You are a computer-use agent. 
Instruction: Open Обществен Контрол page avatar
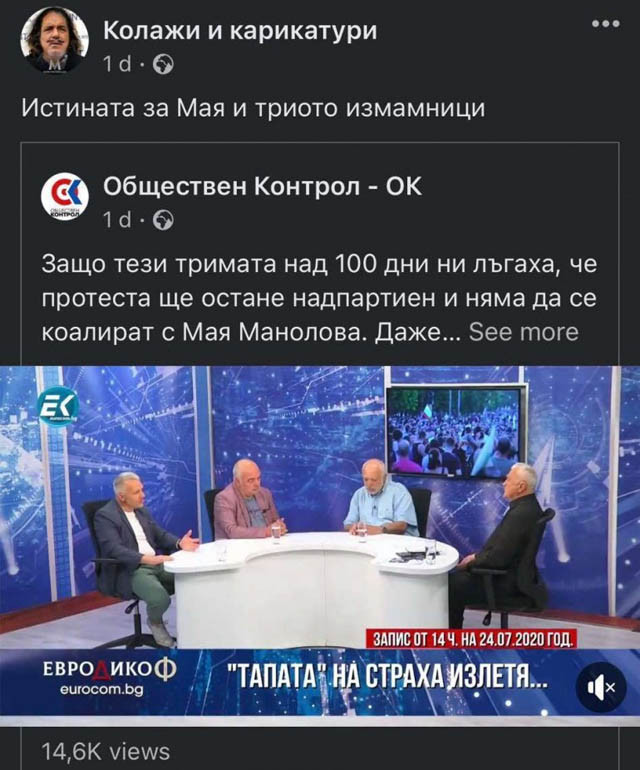(65, 196)
